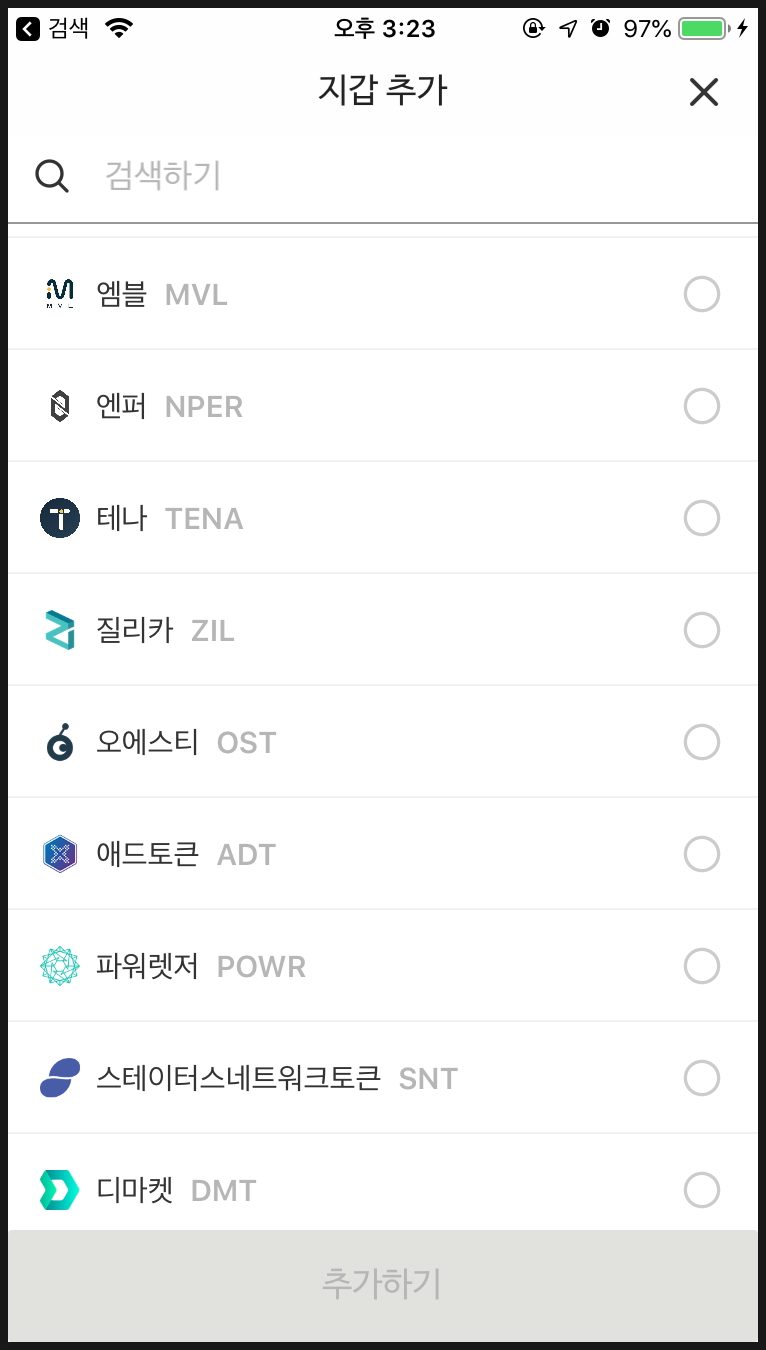Click the TENA 테나 coin icon
Viewport: 766px width, 1350px height.
(59, 518)
